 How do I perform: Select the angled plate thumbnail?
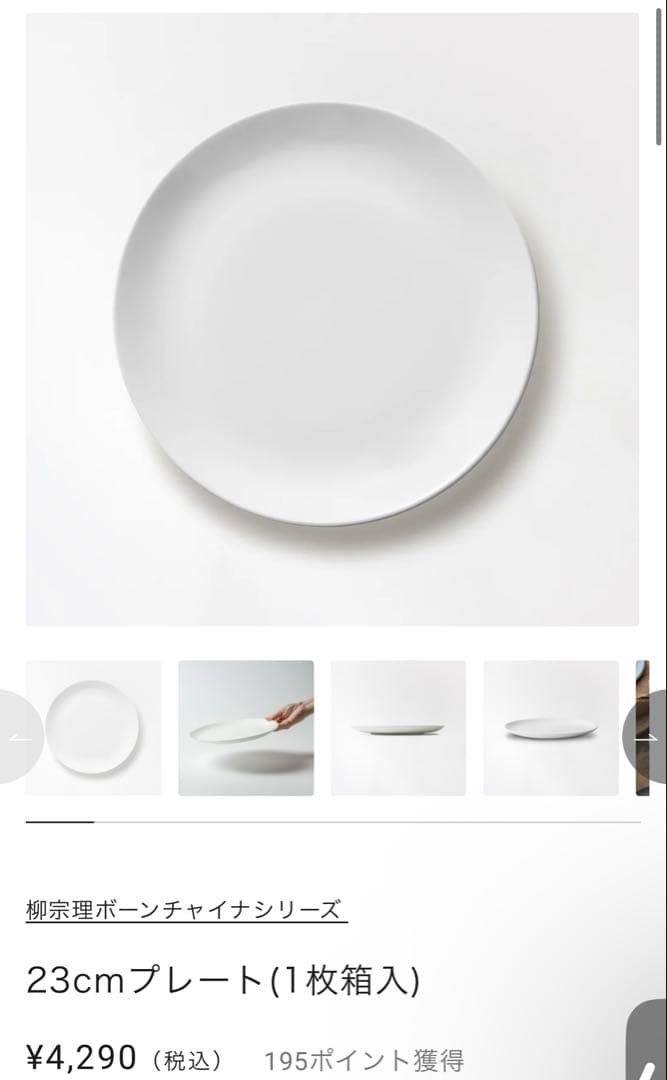coord(550,728)
